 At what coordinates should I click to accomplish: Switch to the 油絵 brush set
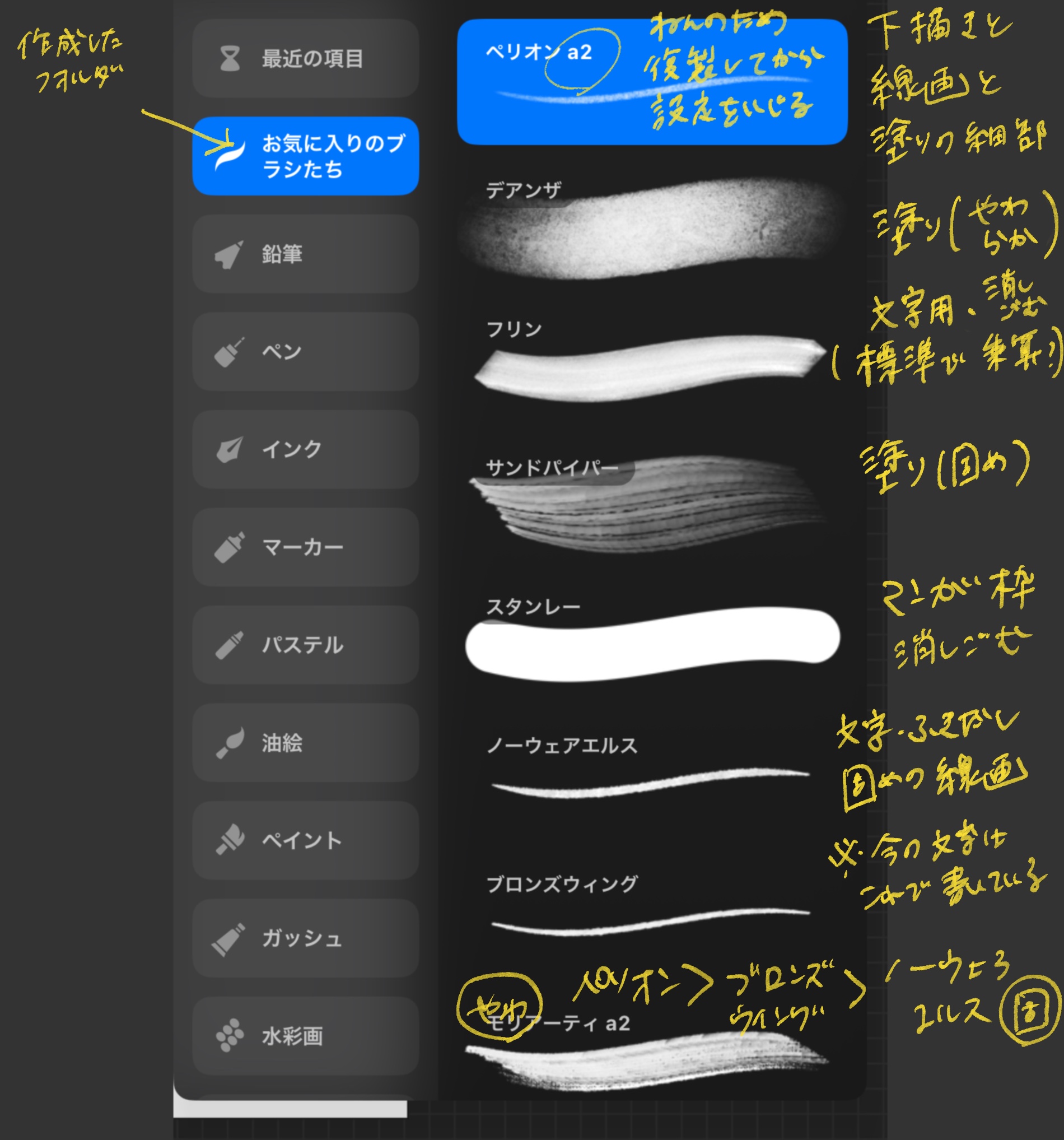(x=305, y=743)
